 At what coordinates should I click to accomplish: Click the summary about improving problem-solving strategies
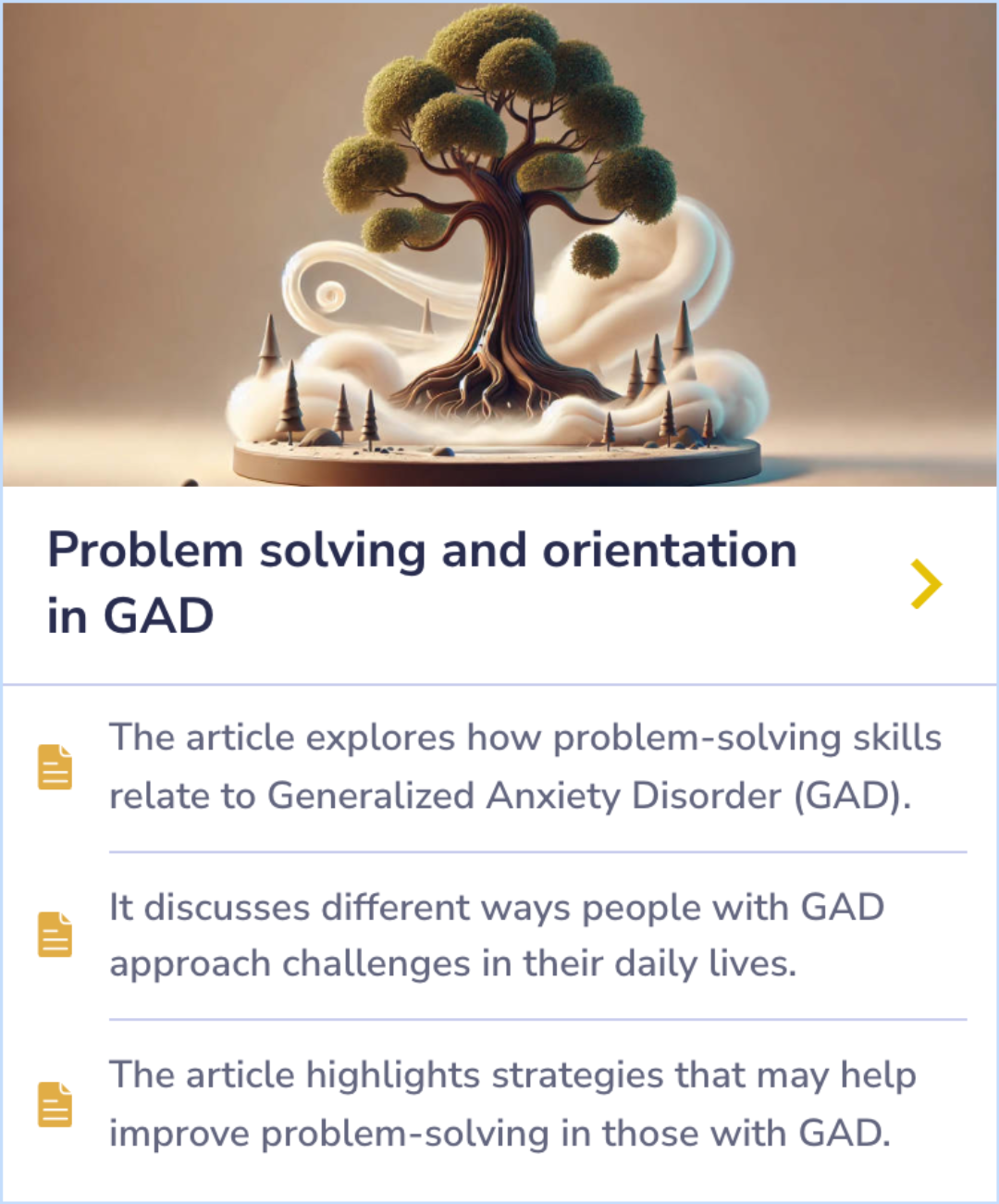(x=513, y=1102)
